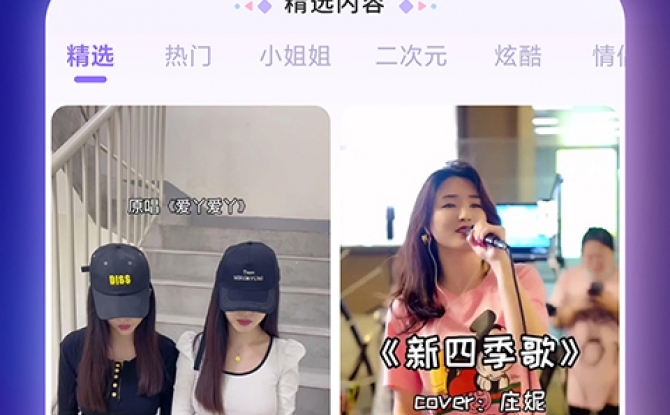Open the 小姐姐 tab
Screen dimensions: 670x415
tap(294, 56)
